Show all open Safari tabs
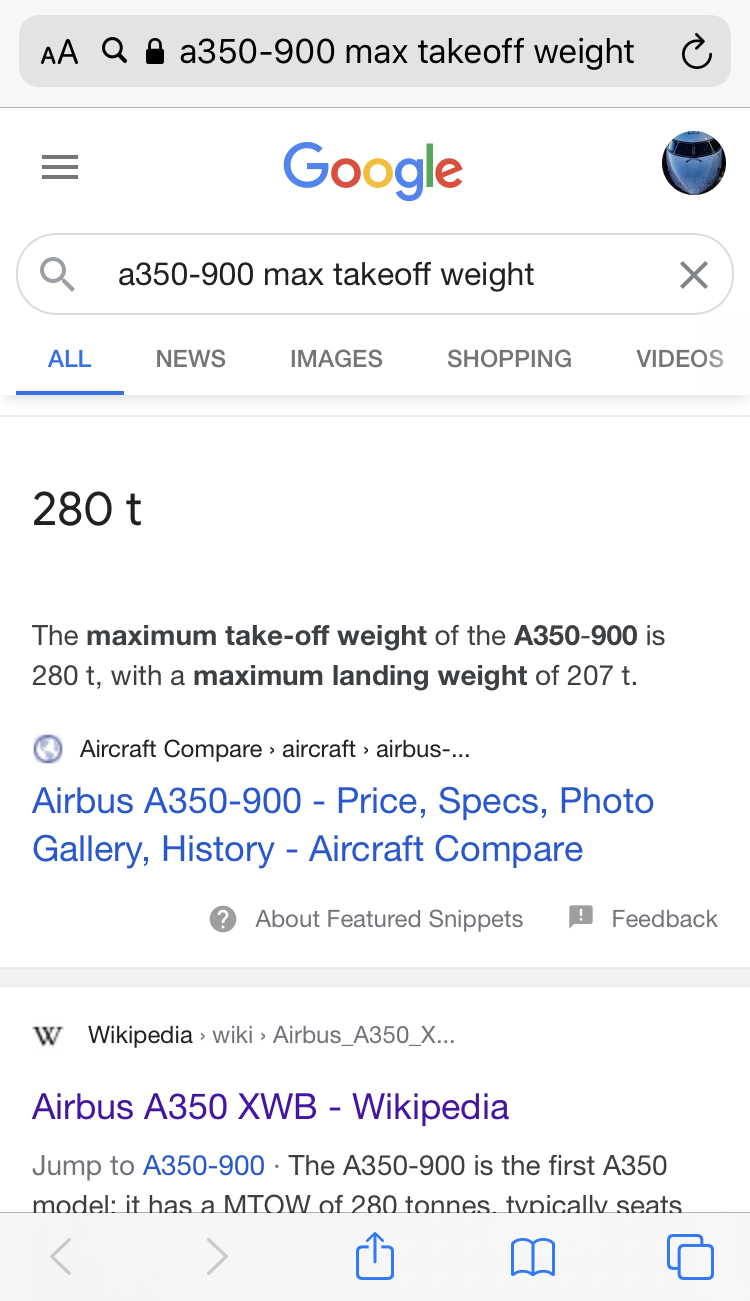Viewport: 750px width, 1301px height. pyautogui.click(x=689, y=1257)
